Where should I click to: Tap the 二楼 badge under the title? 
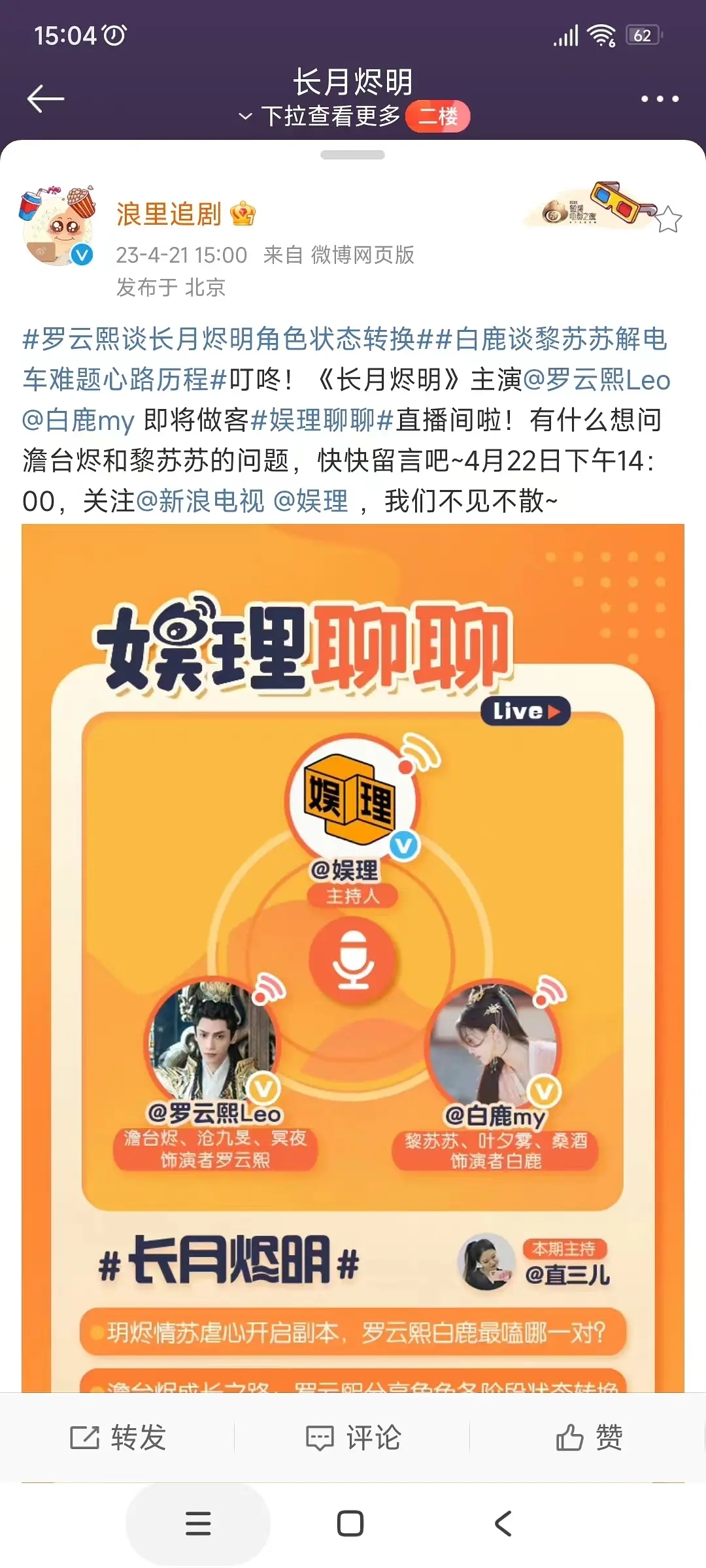click(x=437, y=117)
